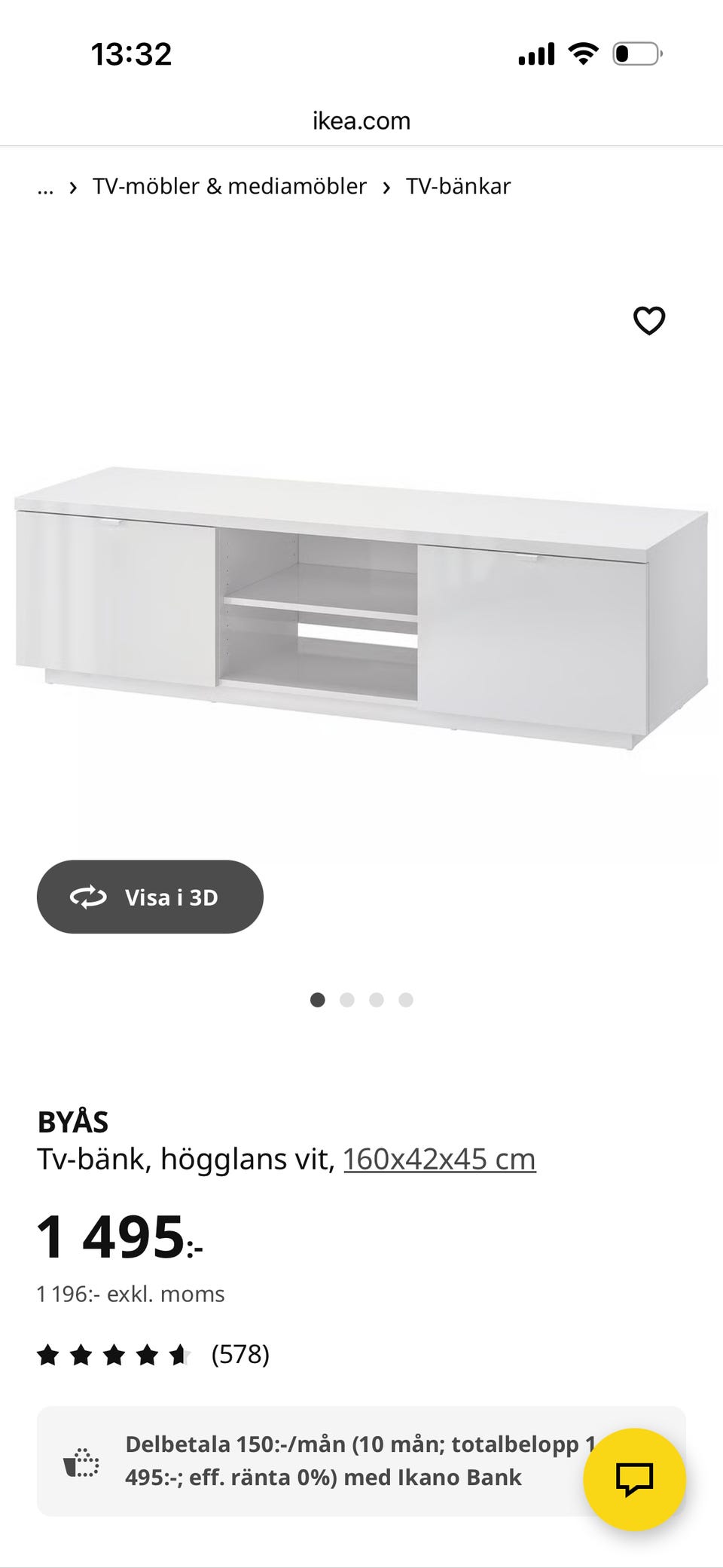The height and width of the screenshot is (1568, 723).
Task: Jump to the second image dot
Action: (x=347, y=1000)
